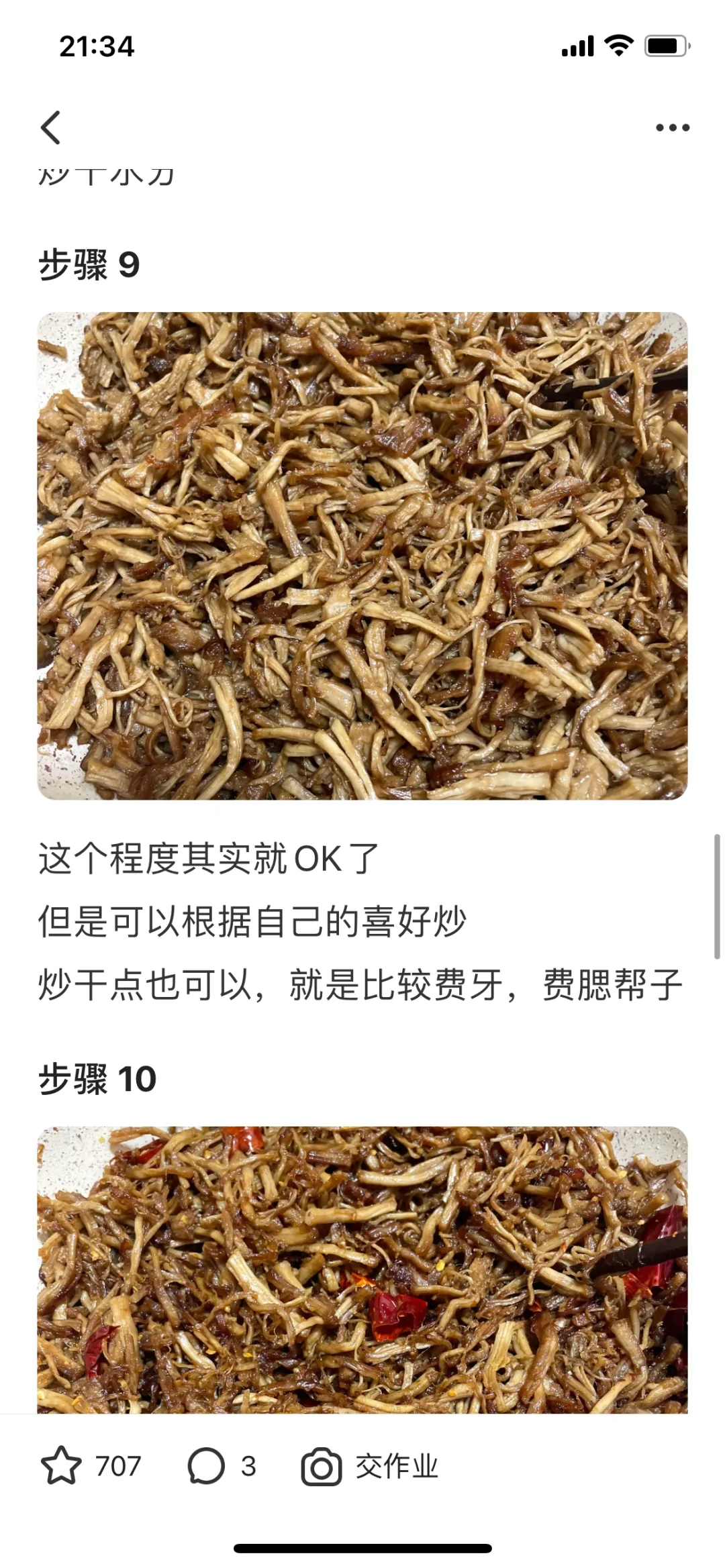Go back with the top-left arrow
Screen dimensions: 725x1568
point(51,127)
